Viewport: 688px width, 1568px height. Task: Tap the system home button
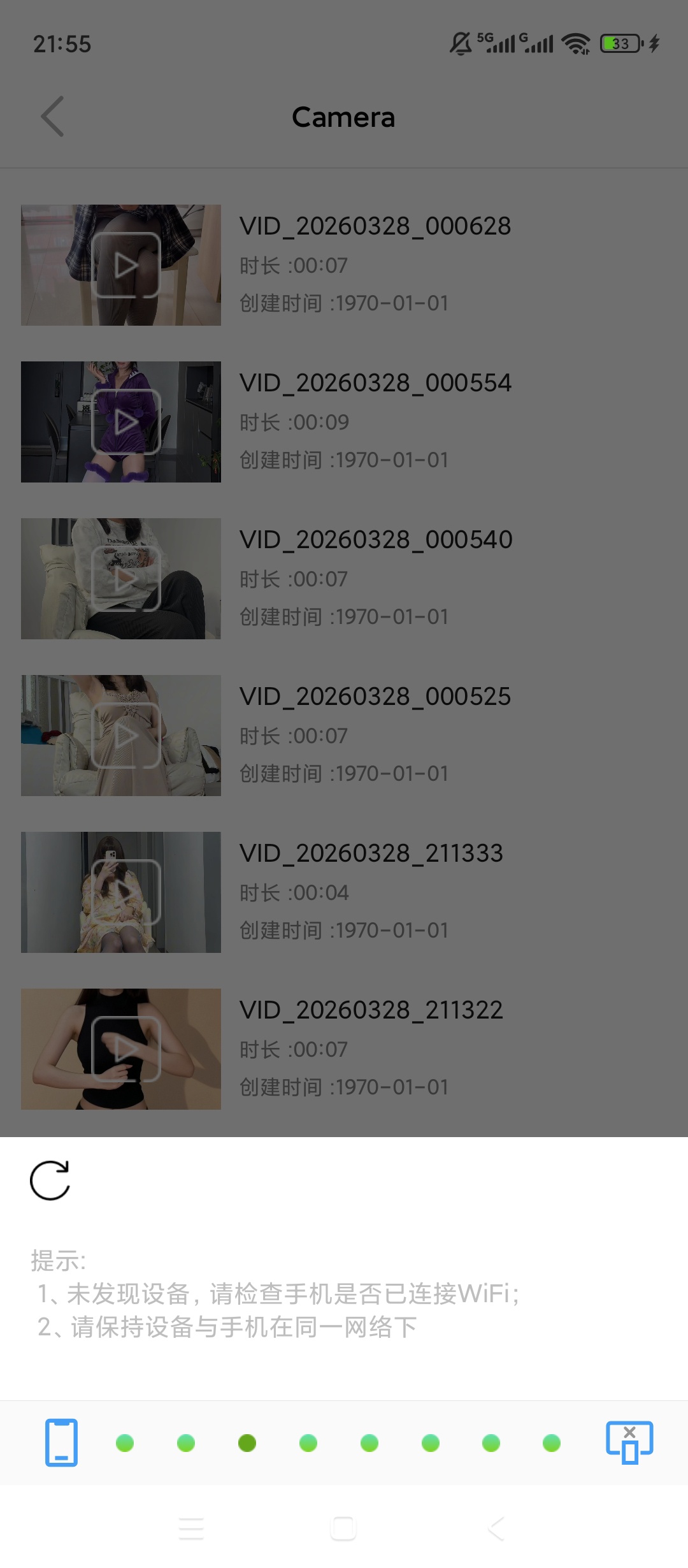tap(343, 1528)
